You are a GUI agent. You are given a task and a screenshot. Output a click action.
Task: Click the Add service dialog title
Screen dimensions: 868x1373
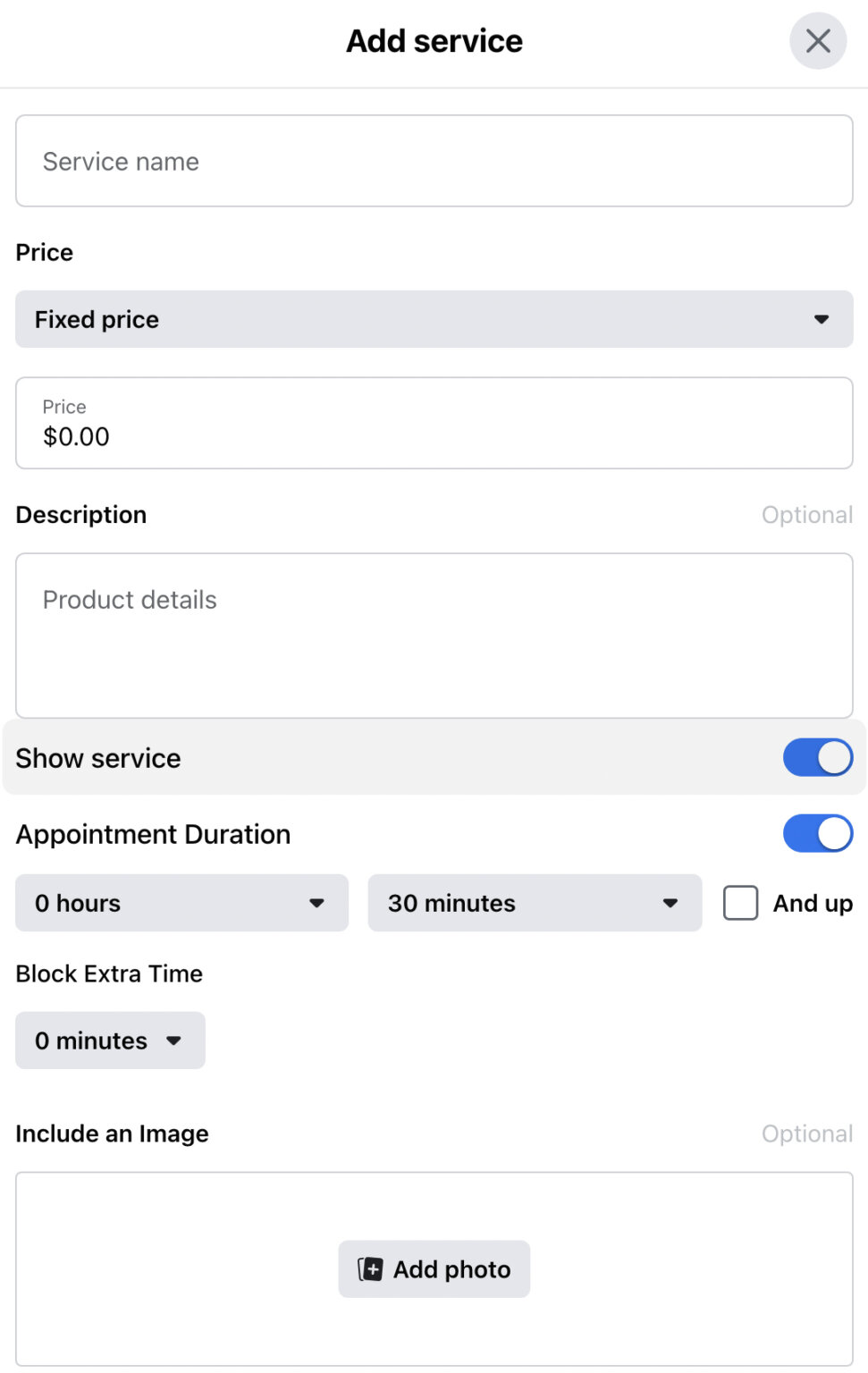point(434,40)
